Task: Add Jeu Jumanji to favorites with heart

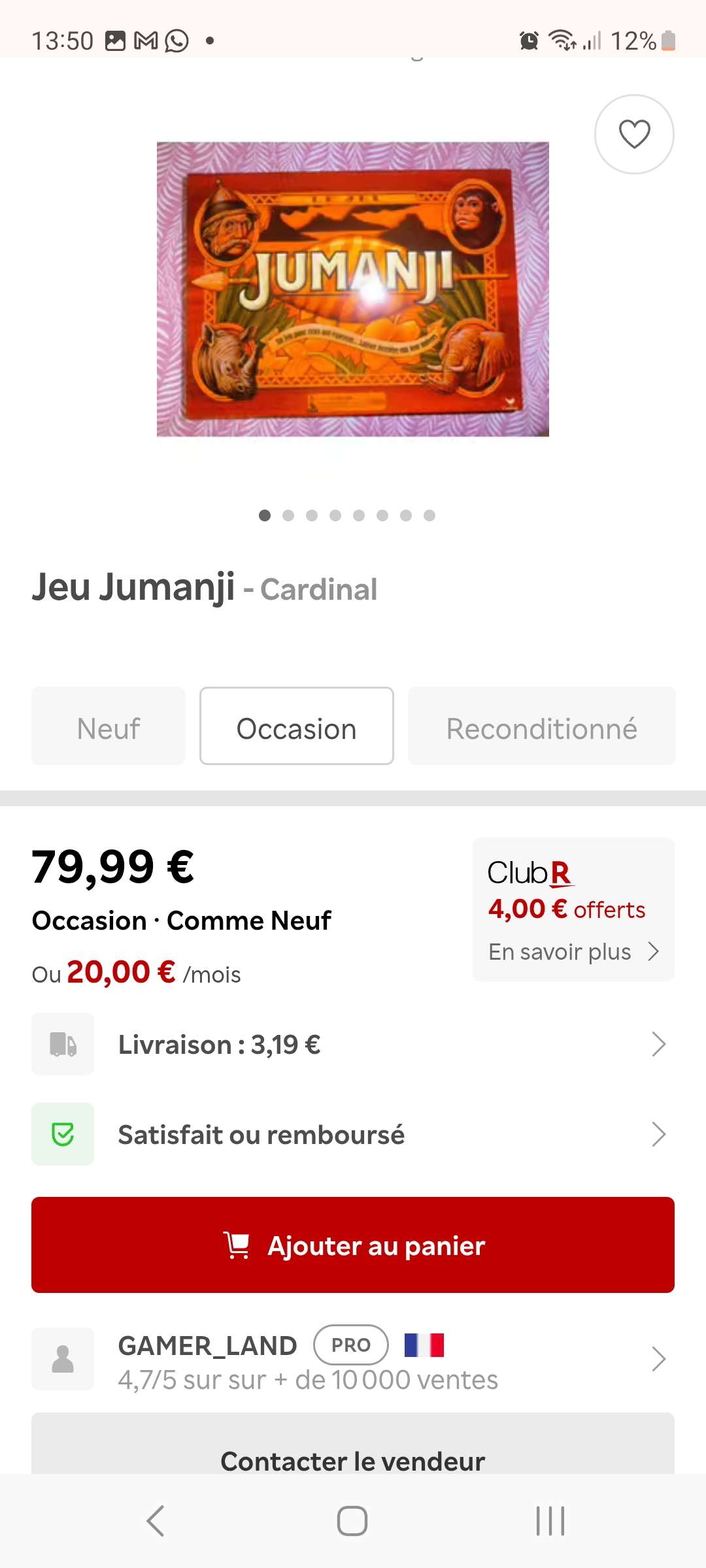Action: coord(633,135)
